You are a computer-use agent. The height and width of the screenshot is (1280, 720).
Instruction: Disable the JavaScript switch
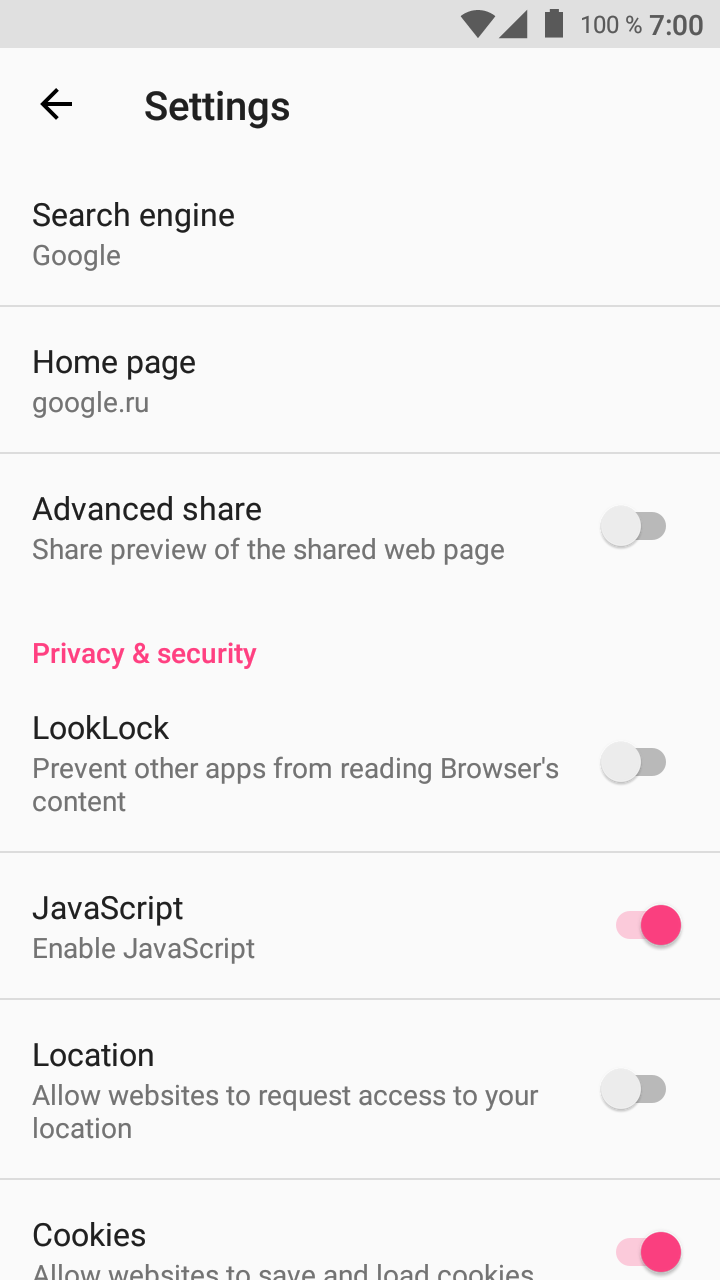(648, 925)
